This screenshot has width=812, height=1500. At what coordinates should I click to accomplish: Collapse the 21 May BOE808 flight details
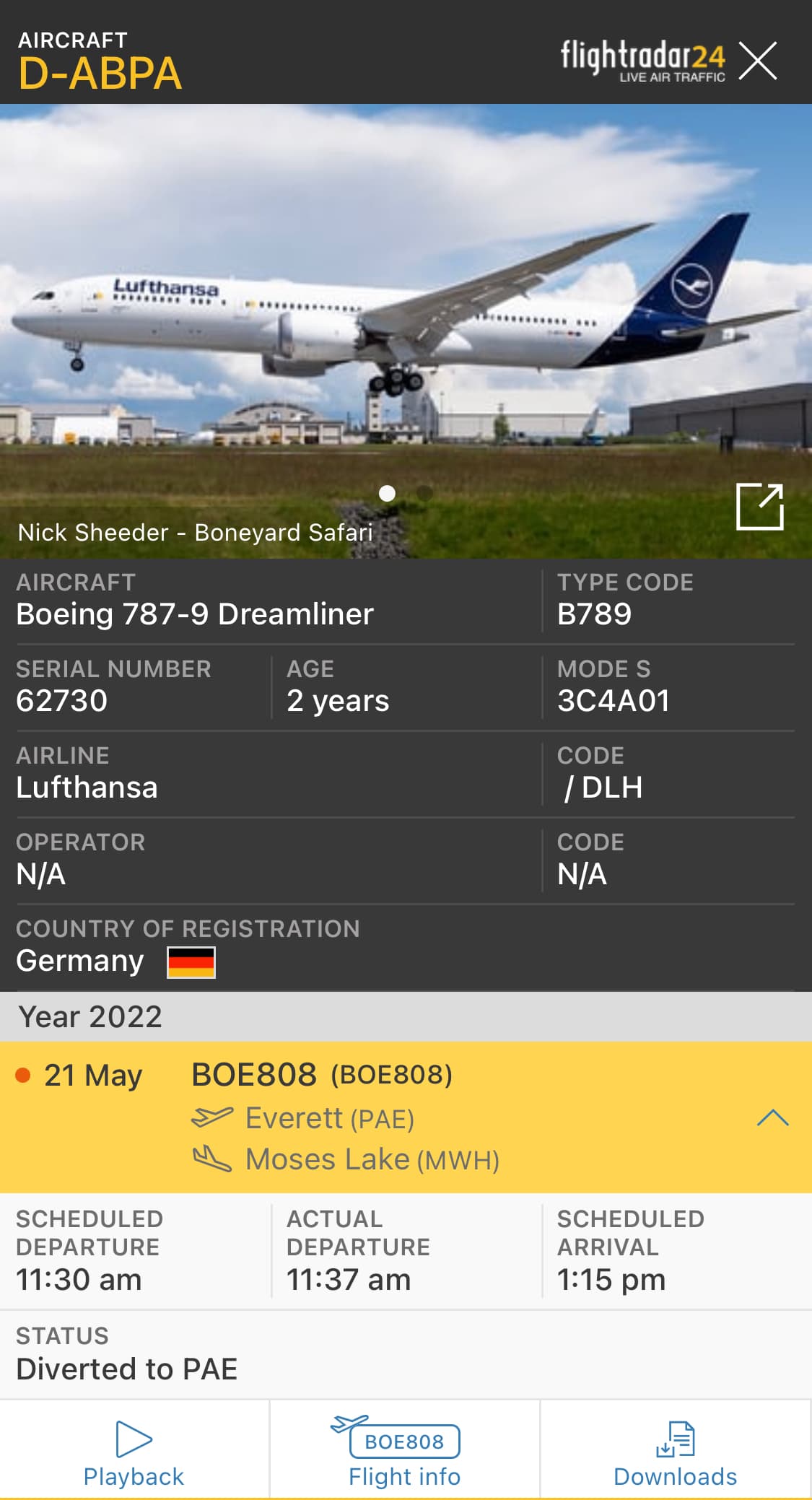[772, 1117]
